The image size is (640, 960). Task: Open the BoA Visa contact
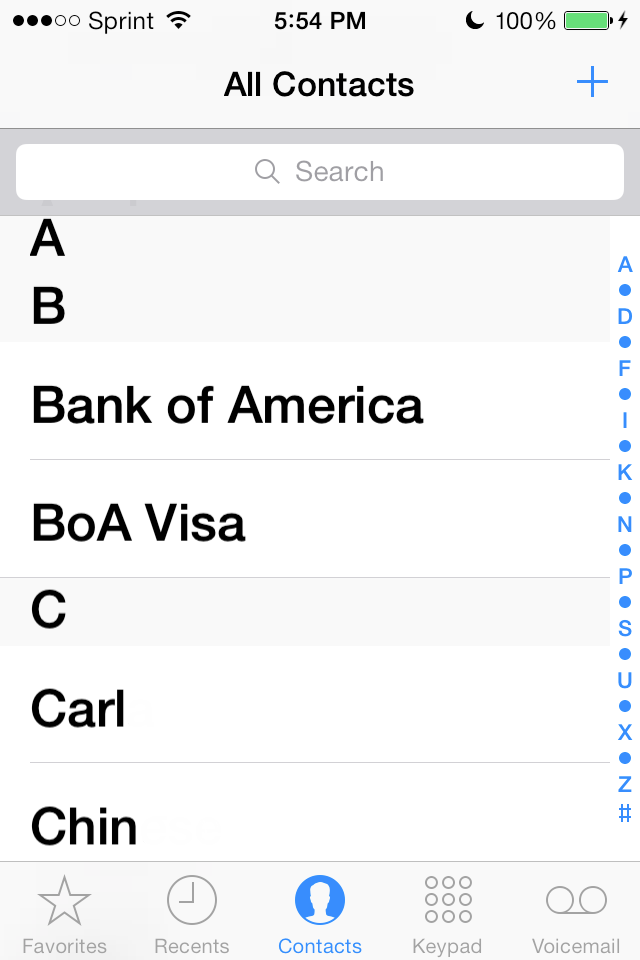coord(138,523)
